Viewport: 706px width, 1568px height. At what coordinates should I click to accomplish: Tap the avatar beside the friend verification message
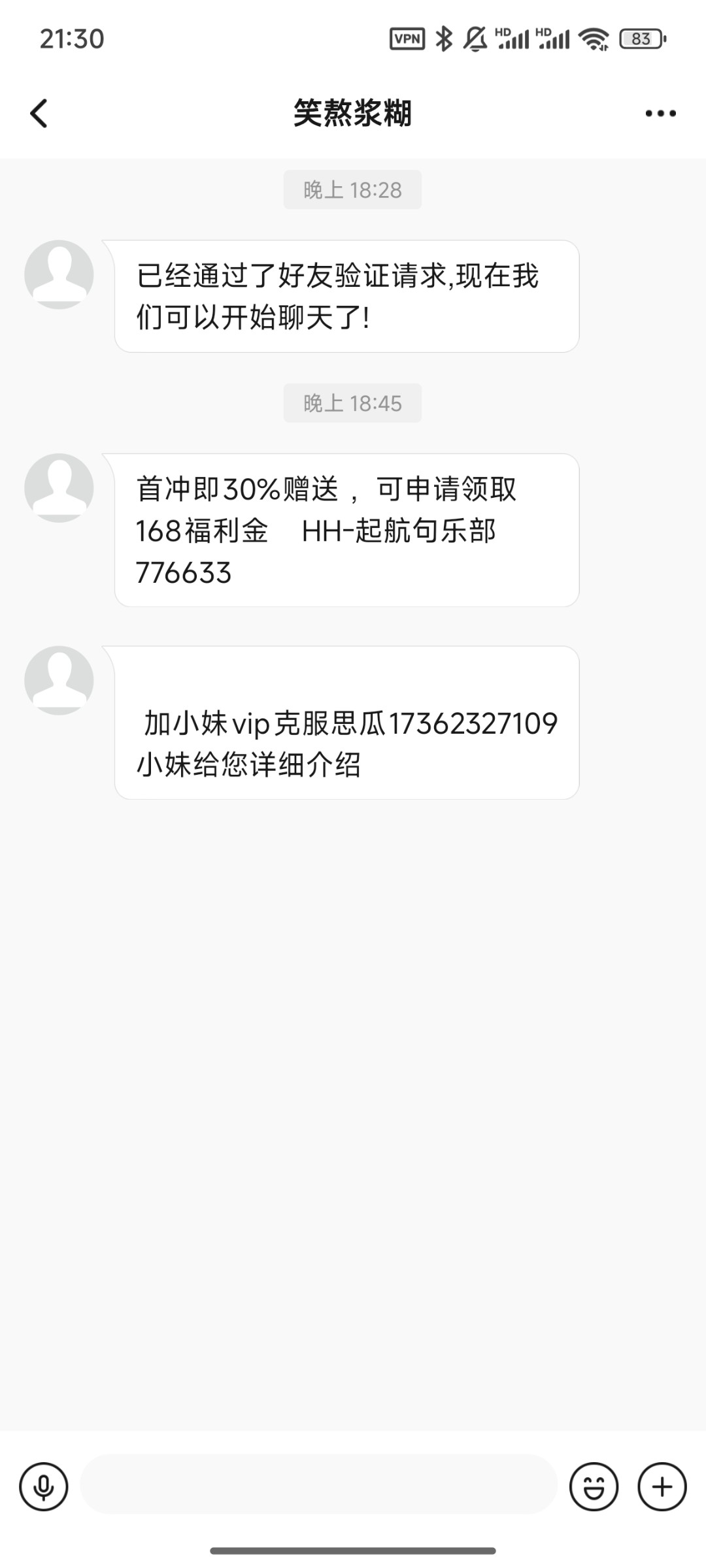(59, 274)
